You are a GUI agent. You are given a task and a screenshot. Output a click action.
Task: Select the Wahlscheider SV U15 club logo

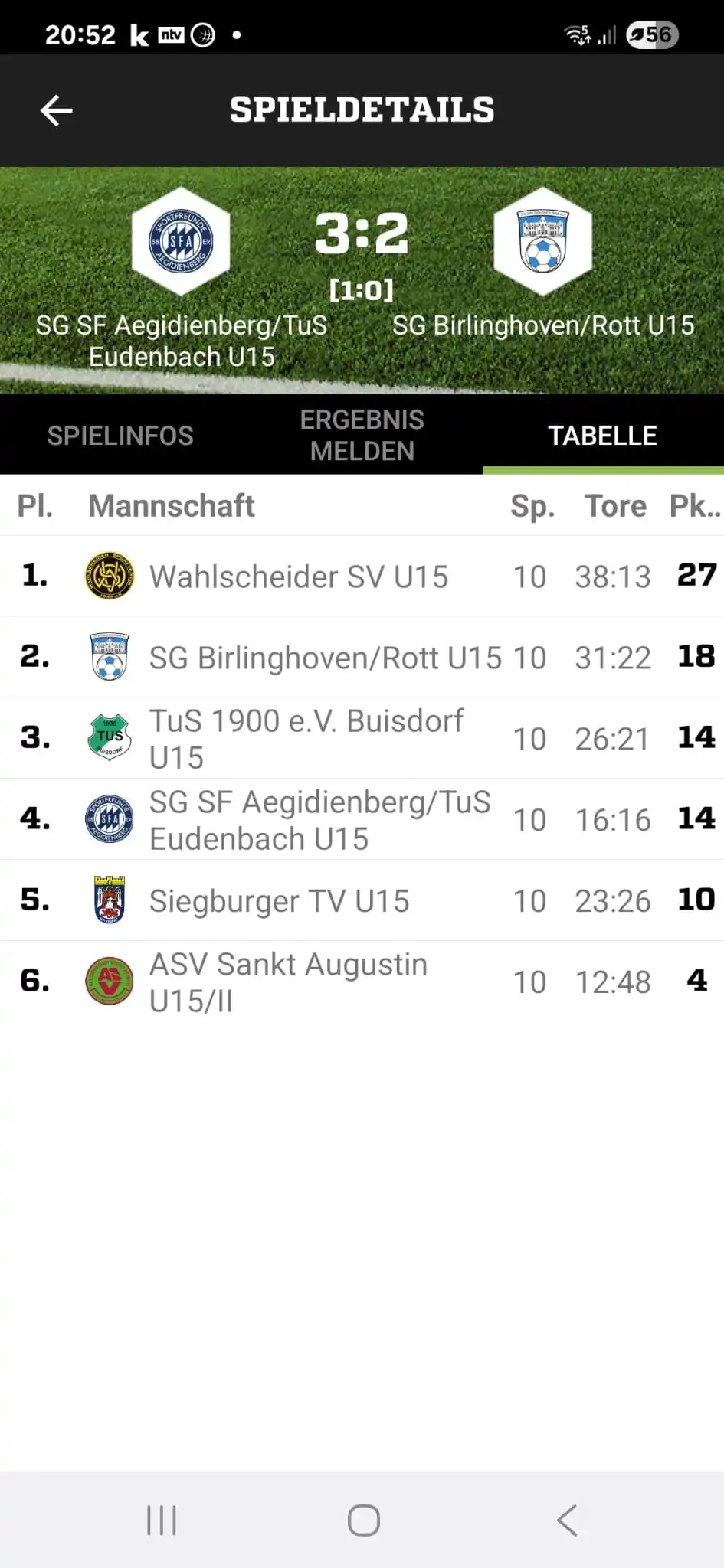coord(108,577)
